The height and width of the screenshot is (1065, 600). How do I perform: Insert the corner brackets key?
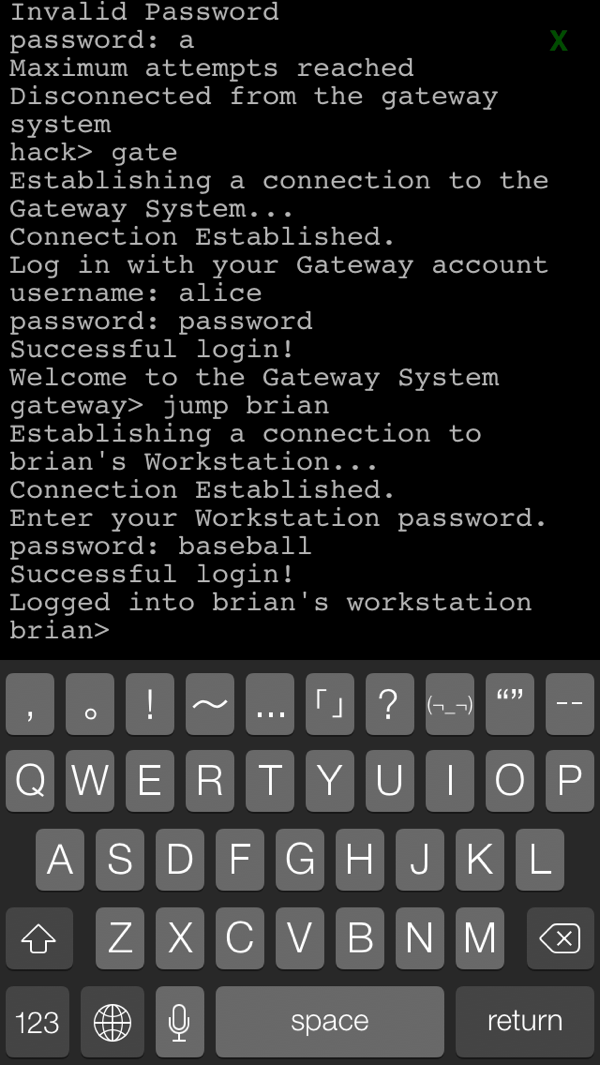tap(329, 704)
